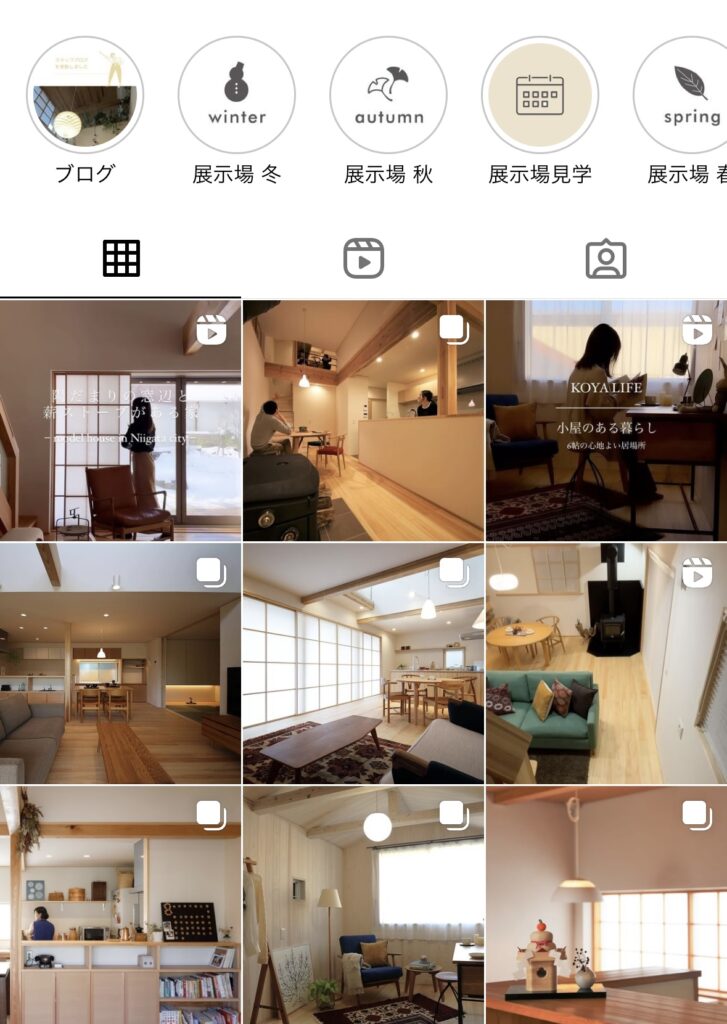Open the ブログ story highlight
This screenshot has width=727, height=1024.
coord(85,95)
